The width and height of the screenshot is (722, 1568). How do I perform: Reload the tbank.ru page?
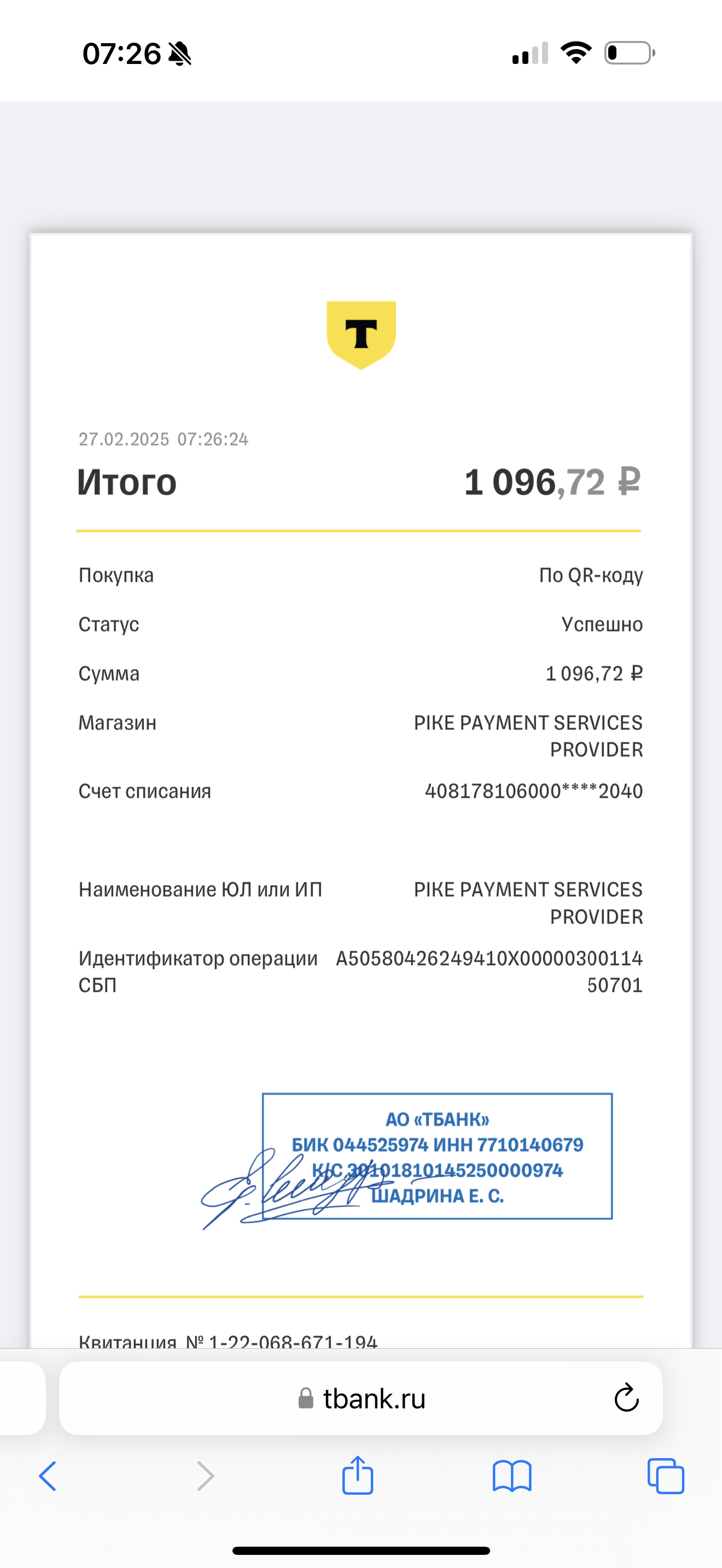click(x=626, y=1397)
